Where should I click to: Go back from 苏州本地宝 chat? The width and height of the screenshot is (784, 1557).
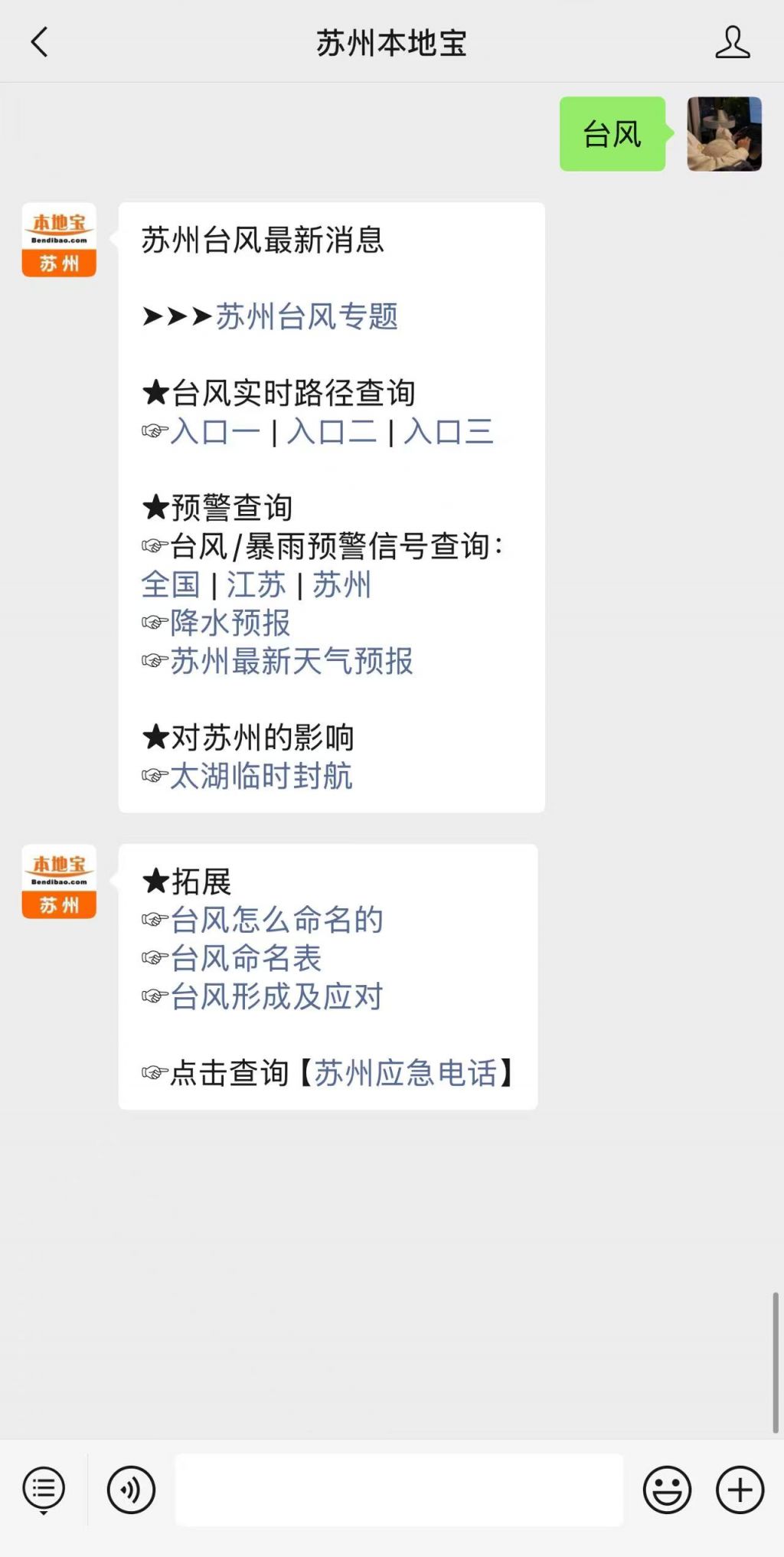40,42
